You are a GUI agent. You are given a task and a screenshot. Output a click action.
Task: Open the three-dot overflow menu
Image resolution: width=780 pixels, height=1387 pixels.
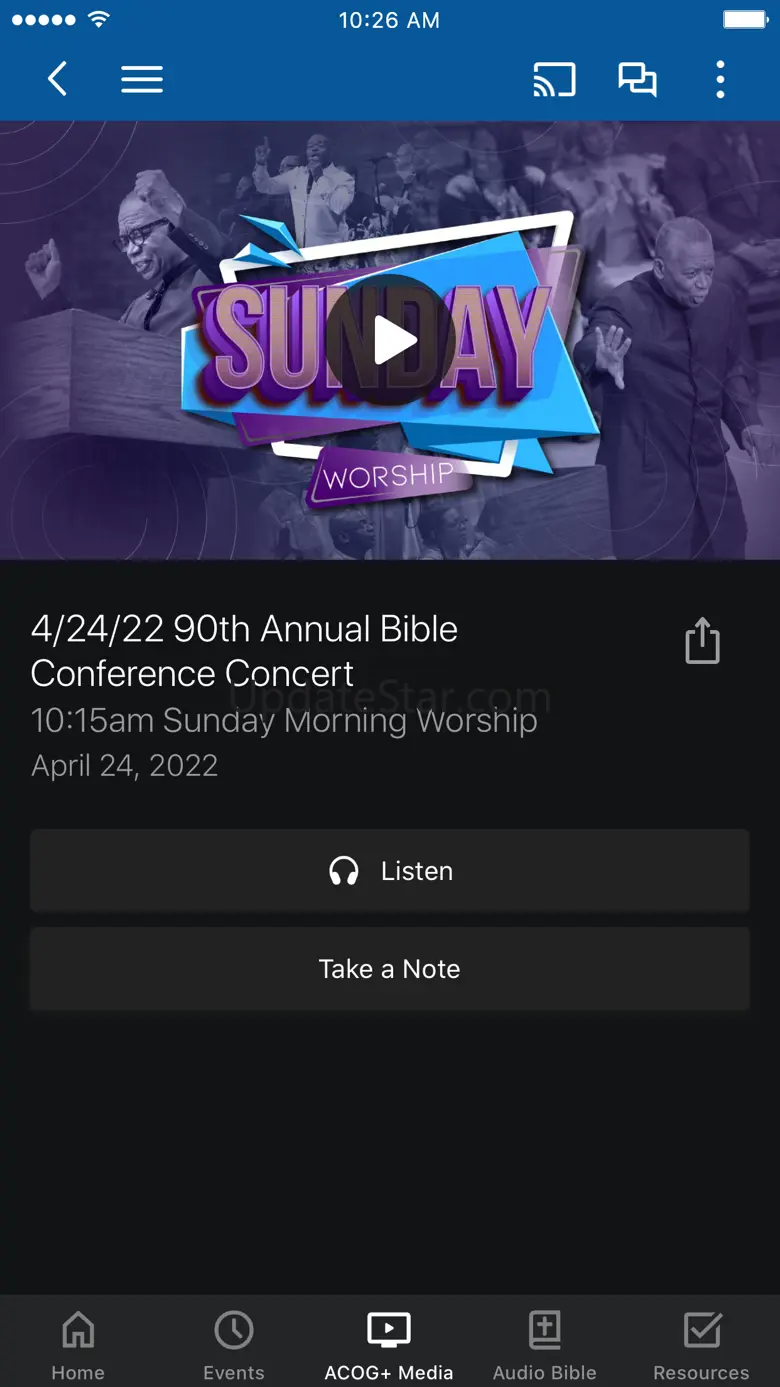tap(720, 79)
